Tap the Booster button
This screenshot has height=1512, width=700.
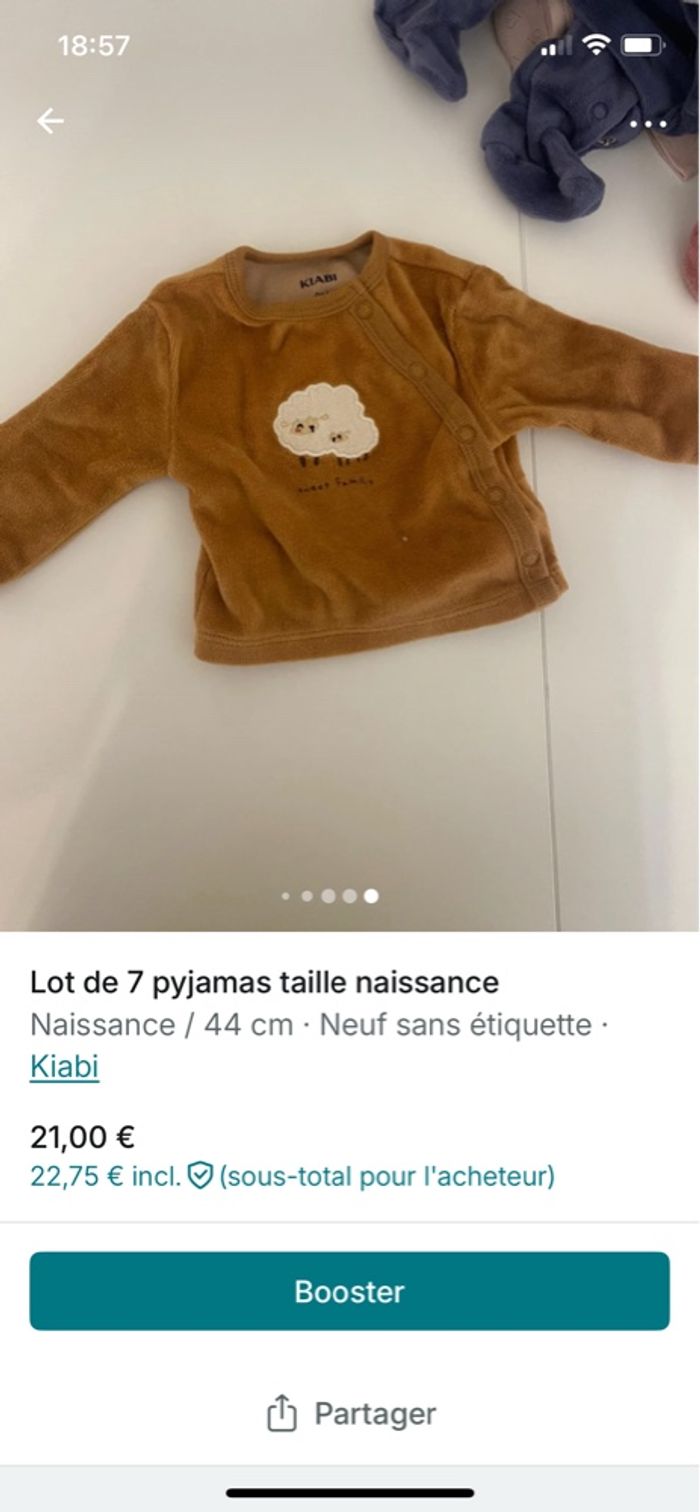click(x=349, y=1291)
